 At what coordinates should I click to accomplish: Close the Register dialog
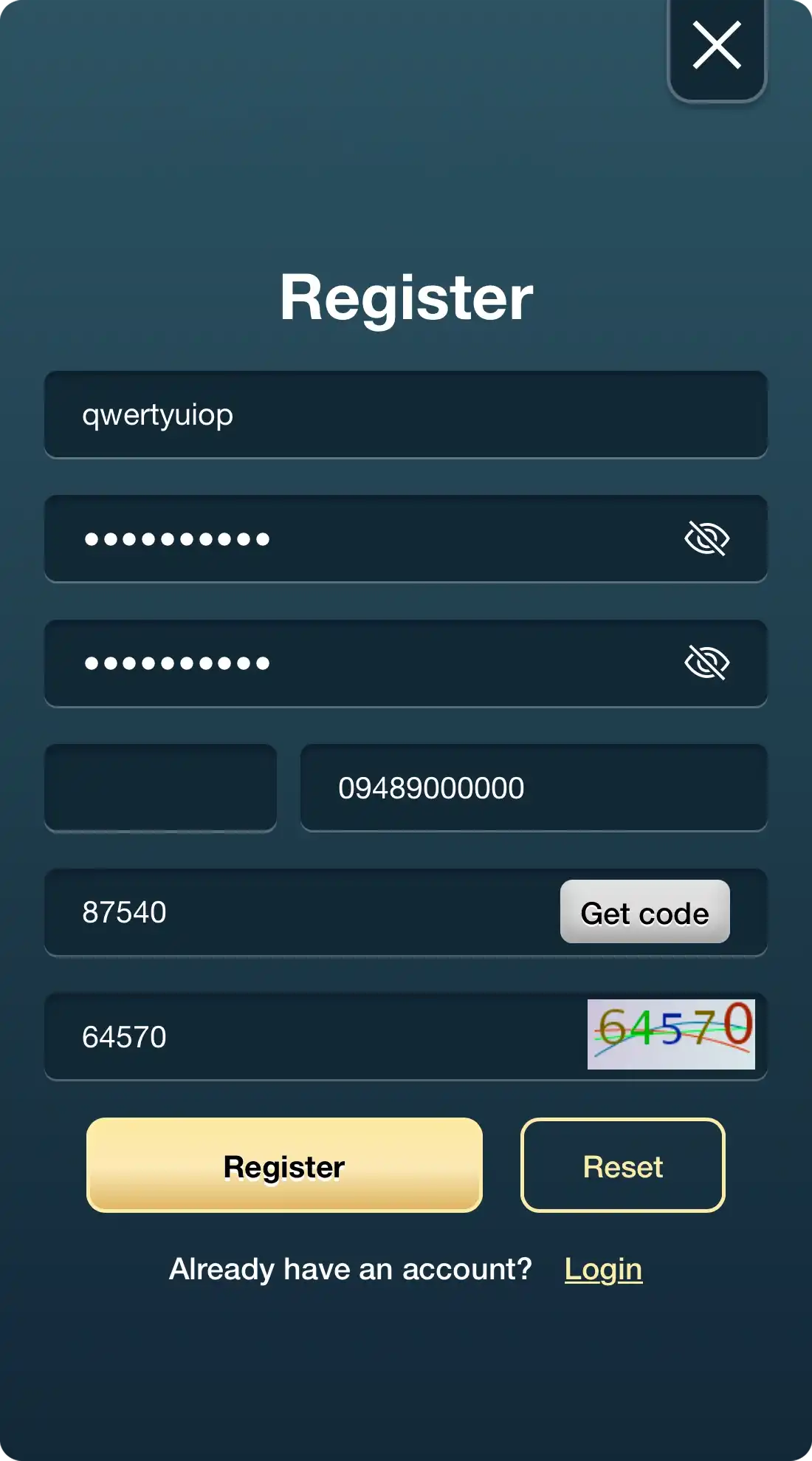point(717,46)
